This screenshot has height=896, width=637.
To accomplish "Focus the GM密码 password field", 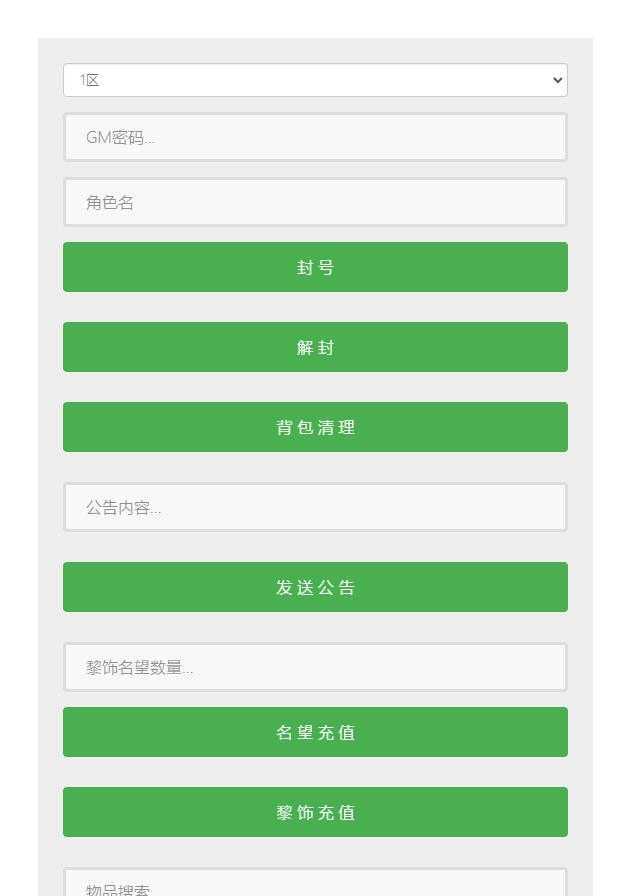I will click(x=315, y=137).
